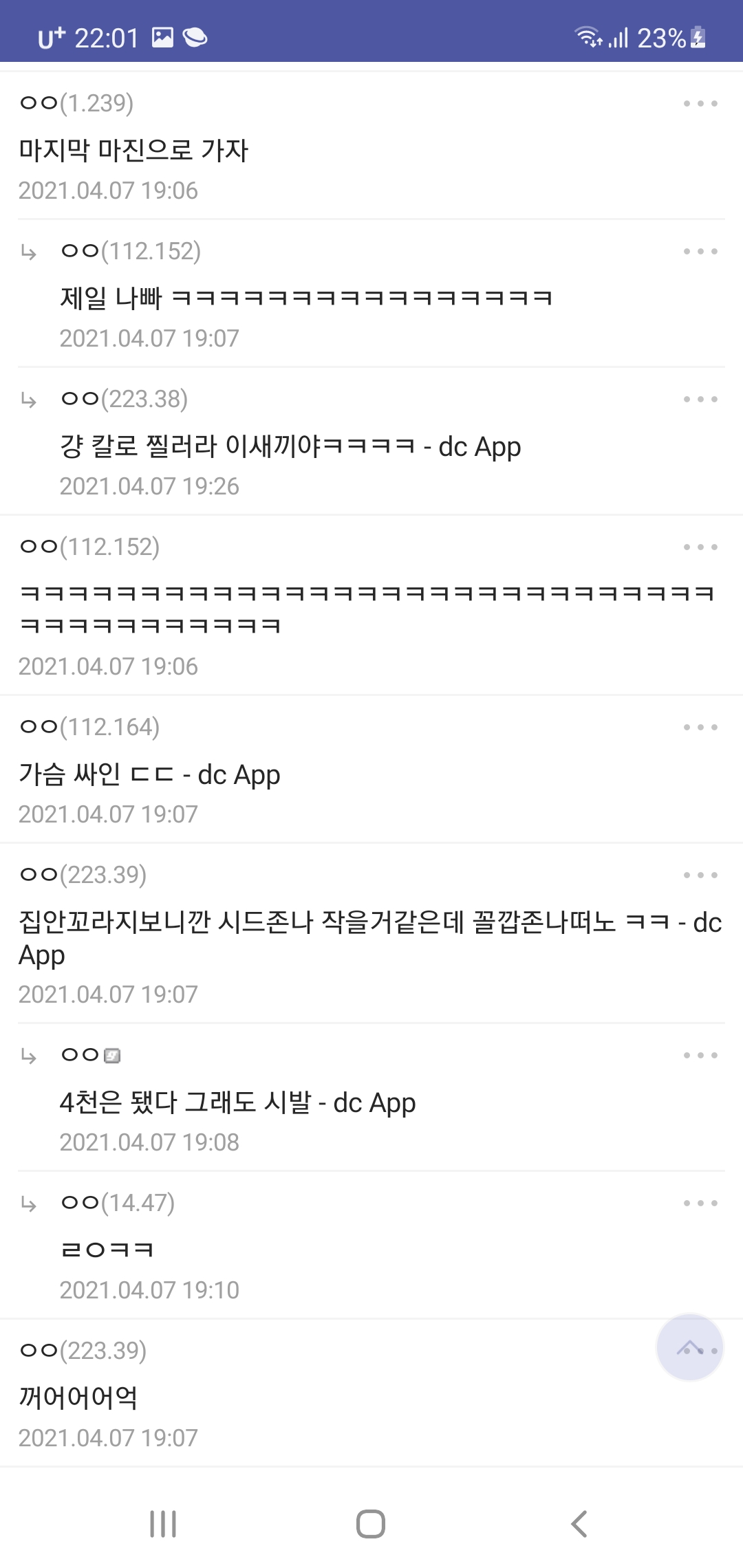Open options for 'ㄹㅇㅋㅋ' reply
The width and height of the screenshot is (743, 1568).
[x=700, y=1204]
